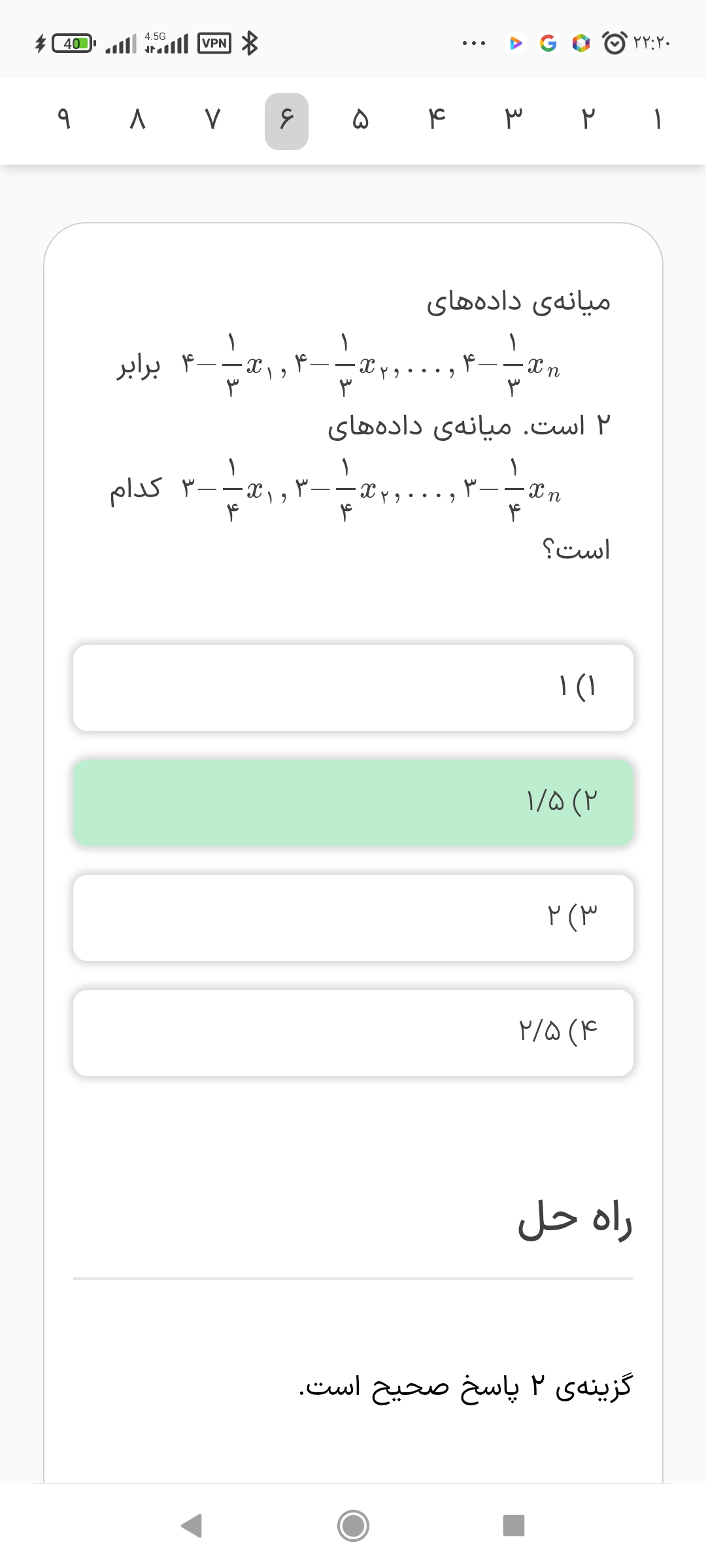The height and width of the screenshot is (1568, 706).
Task: Go to question ۱
Action: 658,121
